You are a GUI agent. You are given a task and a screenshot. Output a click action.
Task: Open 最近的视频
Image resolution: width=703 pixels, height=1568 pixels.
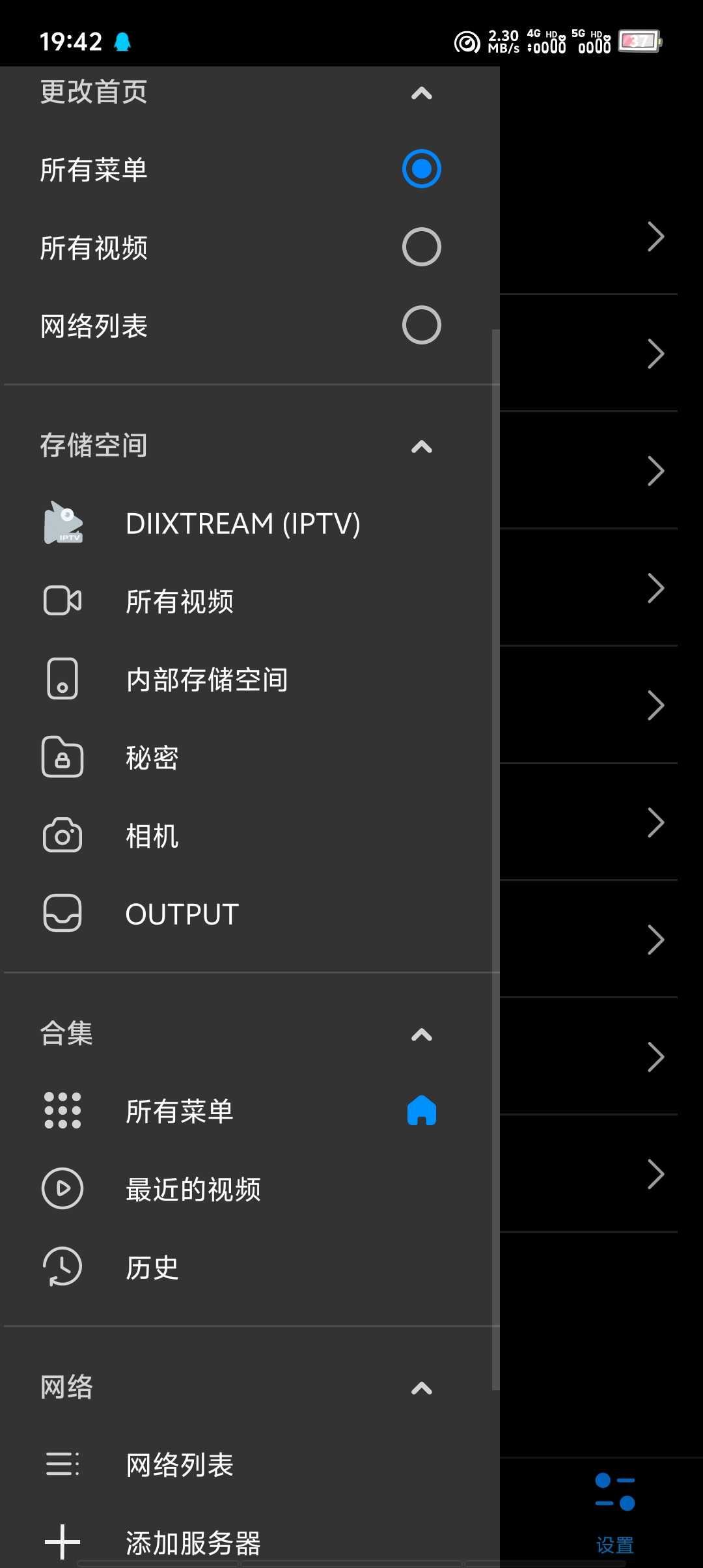pos(193,1189)
